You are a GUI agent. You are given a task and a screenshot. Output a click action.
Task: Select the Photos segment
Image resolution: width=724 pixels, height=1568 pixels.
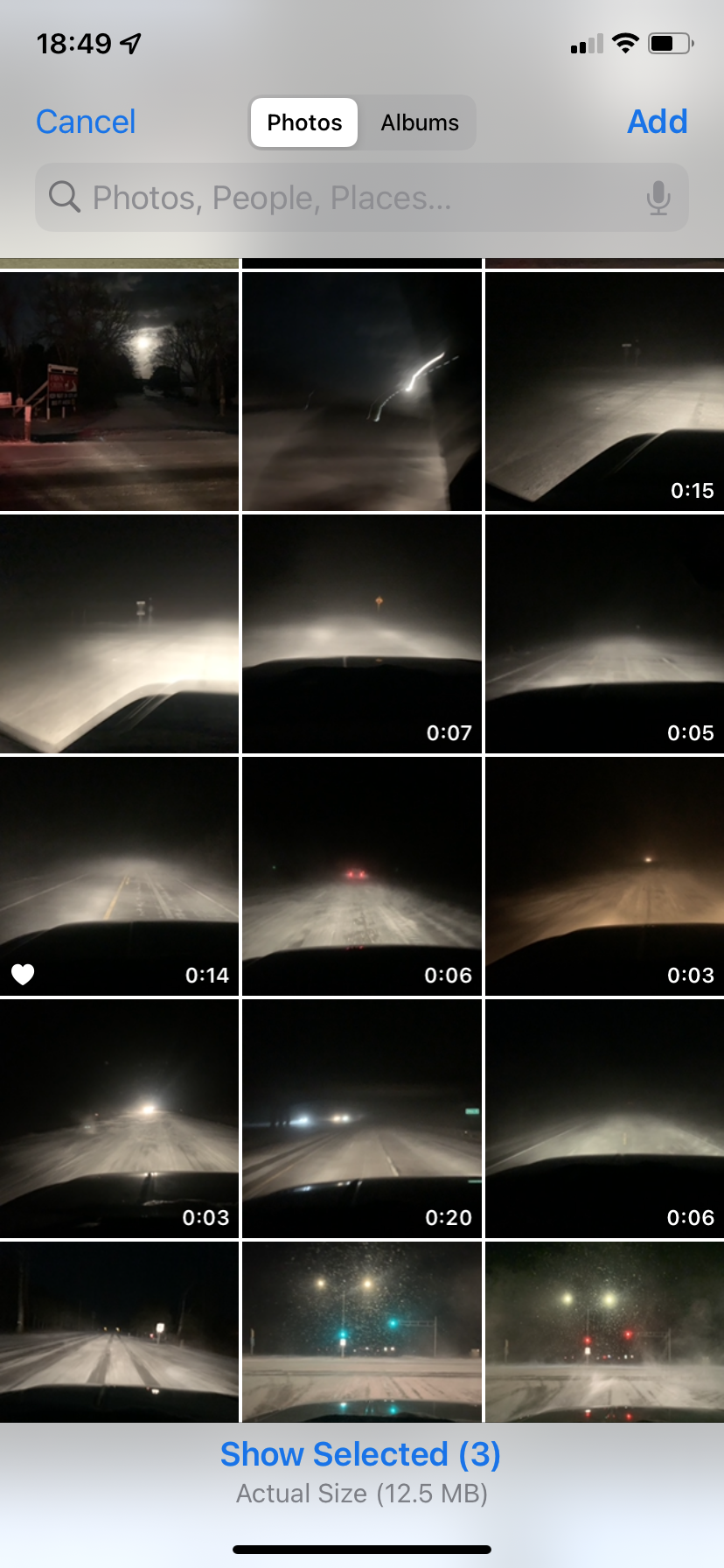(304, 122)
